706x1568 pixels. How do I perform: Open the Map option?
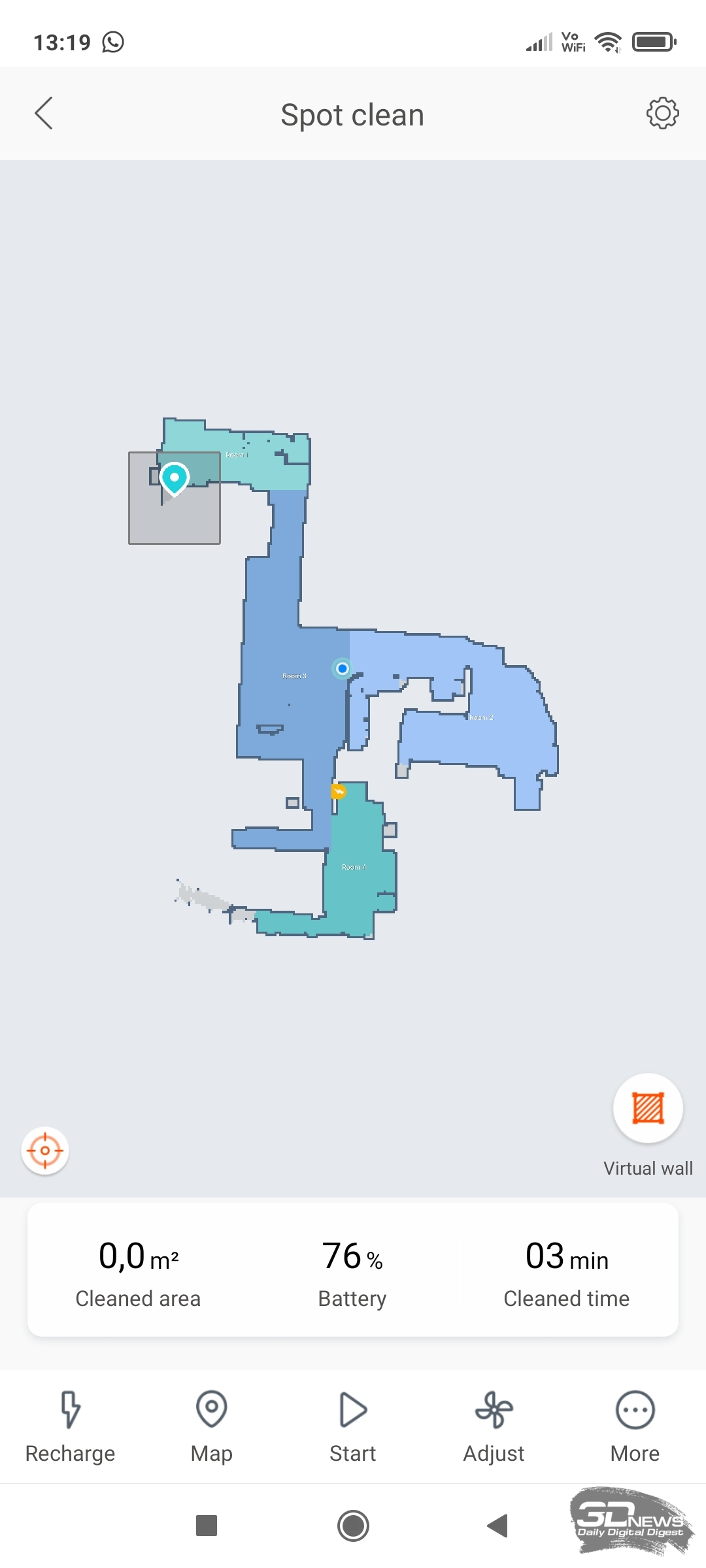[x=211, y=1426]
